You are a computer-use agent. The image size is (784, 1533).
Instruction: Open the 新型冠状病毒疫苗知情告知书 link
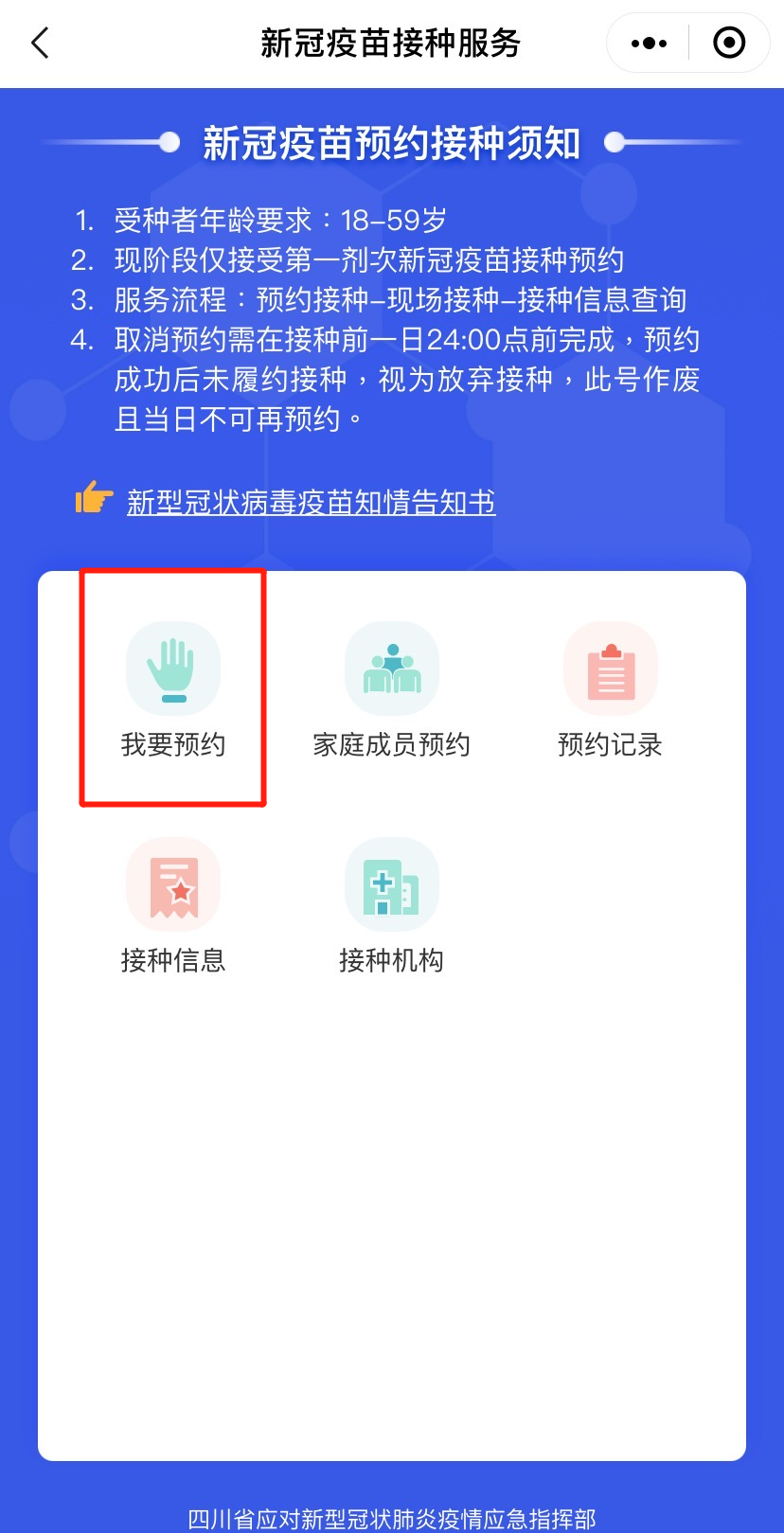(x=311, y=502)
